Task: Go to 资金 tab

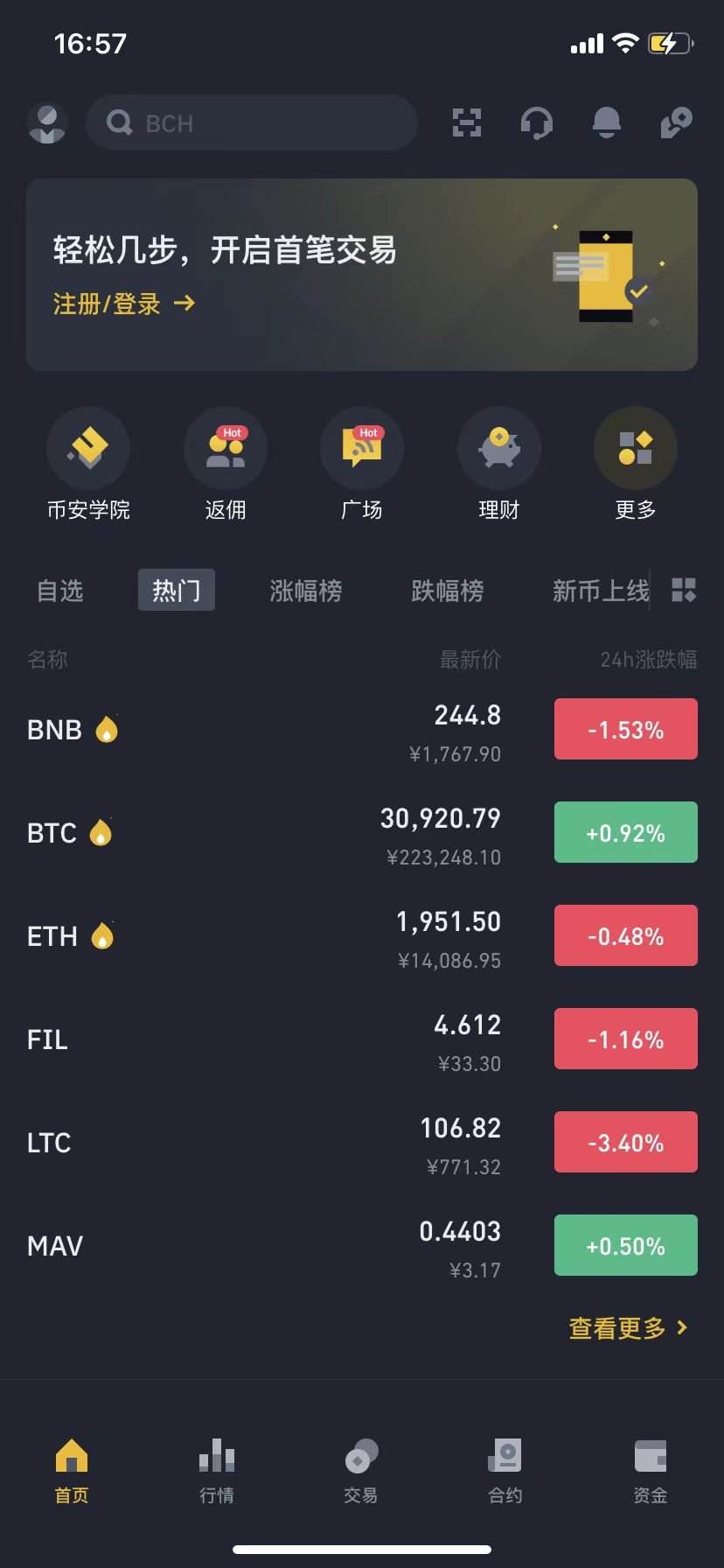Action: click(x=651, y=1472)
